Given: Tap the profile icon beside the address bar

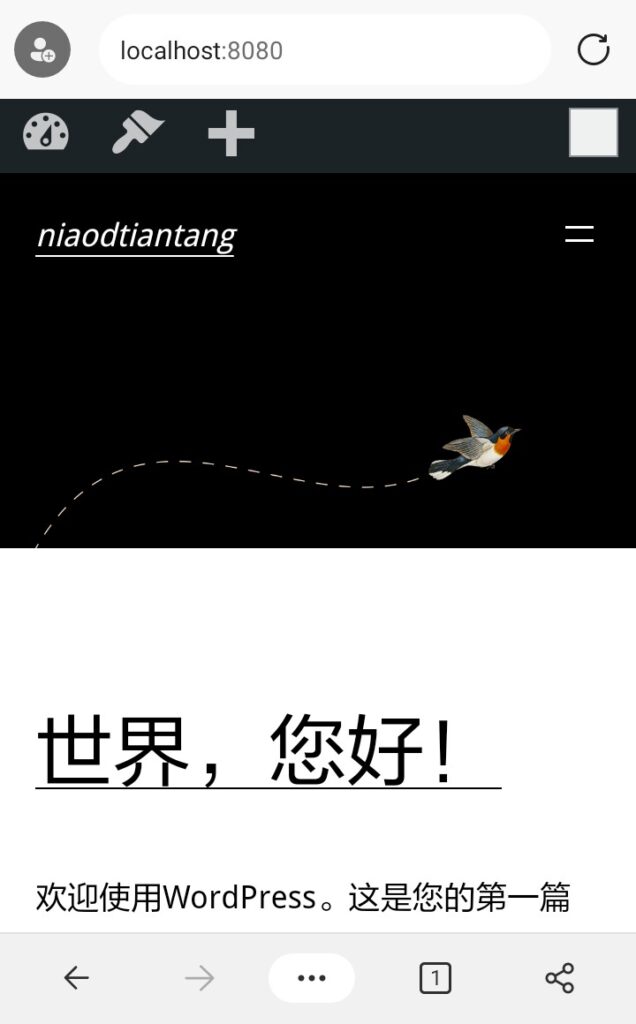Looking at the screenshot, I should click(x=42, y=50).
